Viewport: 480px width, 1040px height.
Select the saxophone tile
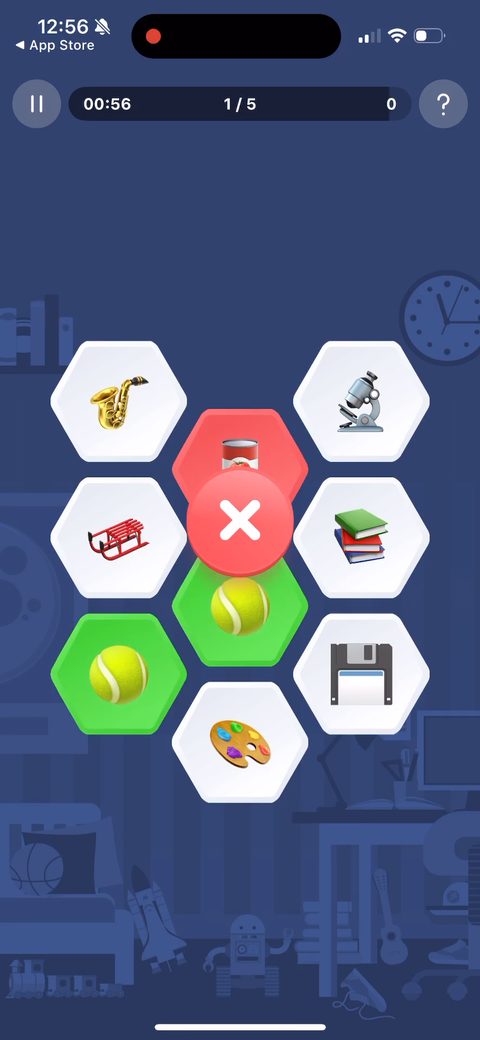click(x=119, y=401)
